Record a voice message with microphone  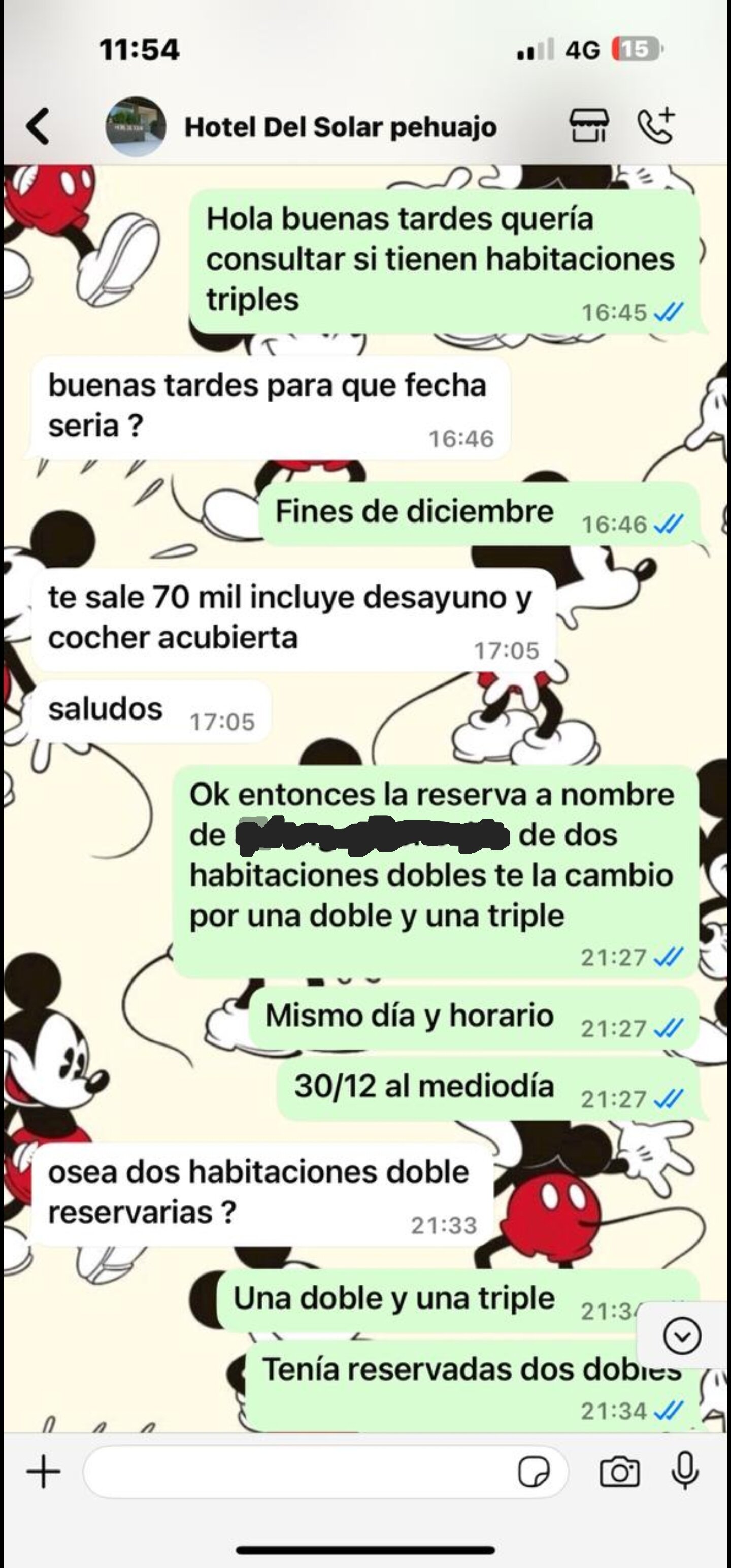[685, 1471]
